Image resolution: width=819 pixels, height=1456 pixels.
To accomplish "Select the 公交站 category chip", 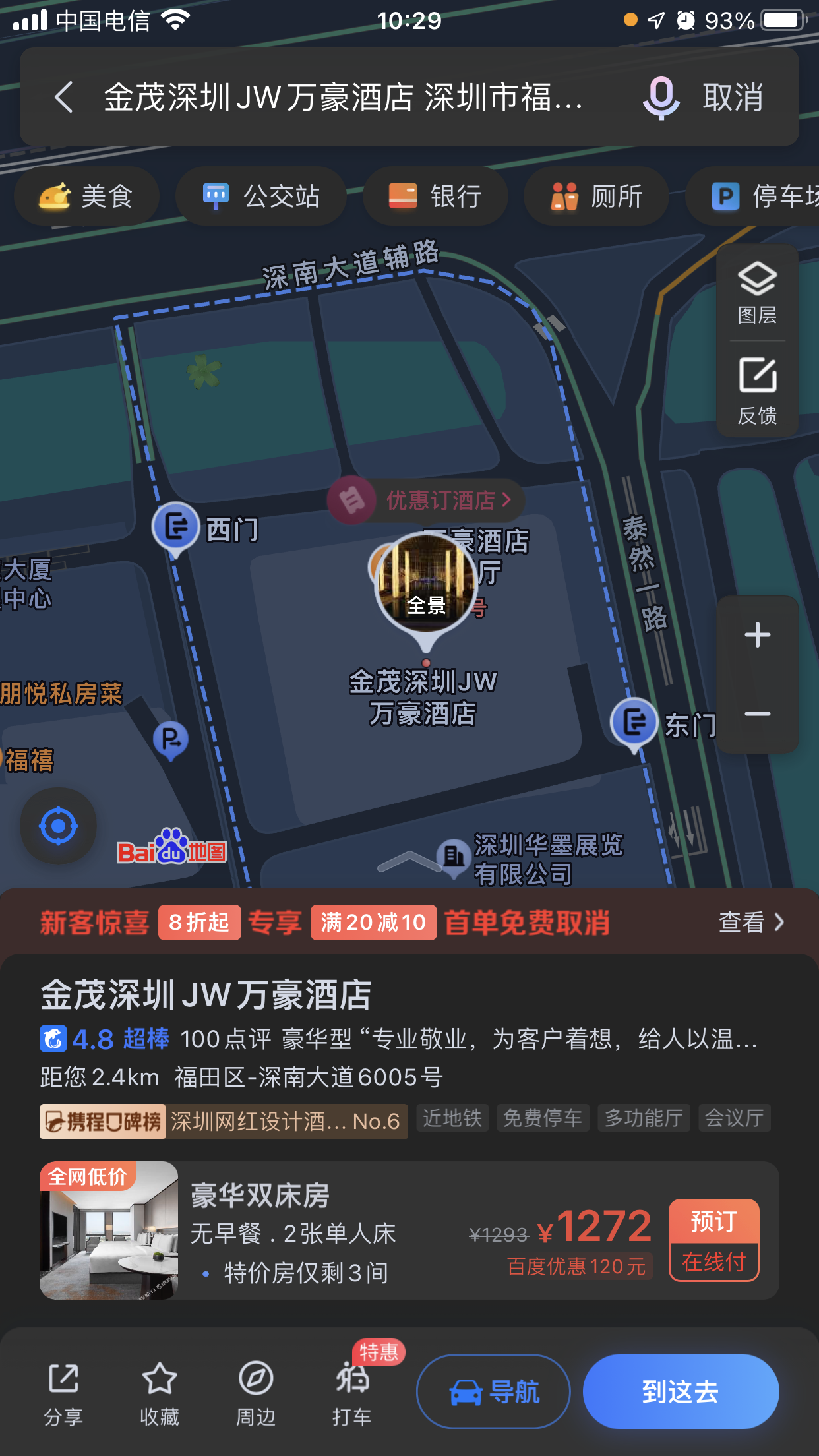I will point(261,197).
